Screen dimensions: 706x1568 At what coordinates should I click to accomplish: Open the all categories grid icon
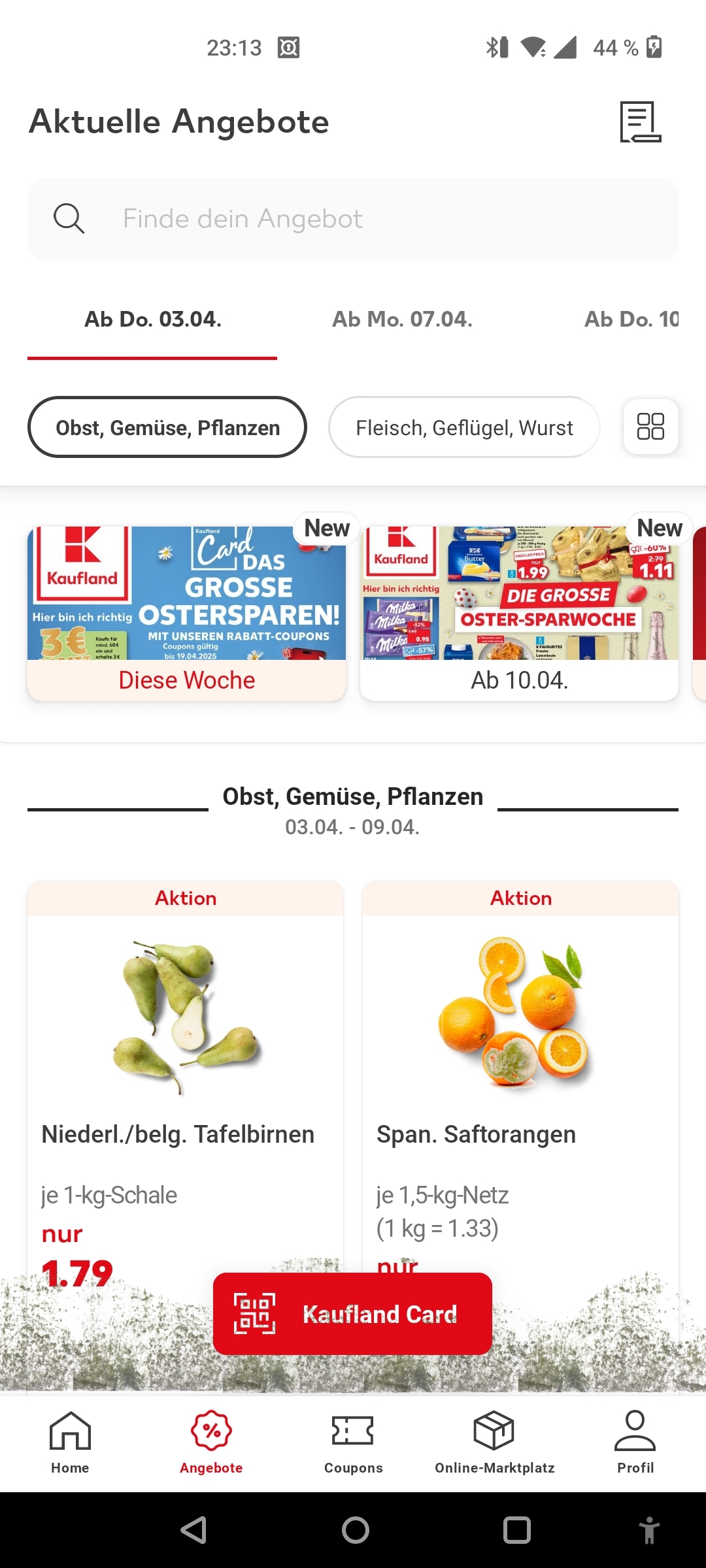(x=650, y=427)
